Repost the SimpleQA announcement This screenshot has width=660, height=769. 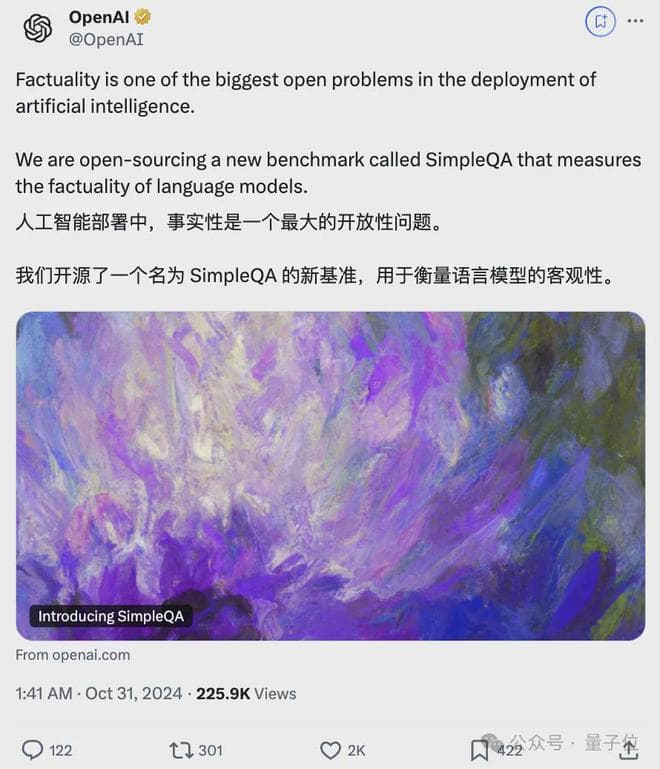[x=183, y=749]
